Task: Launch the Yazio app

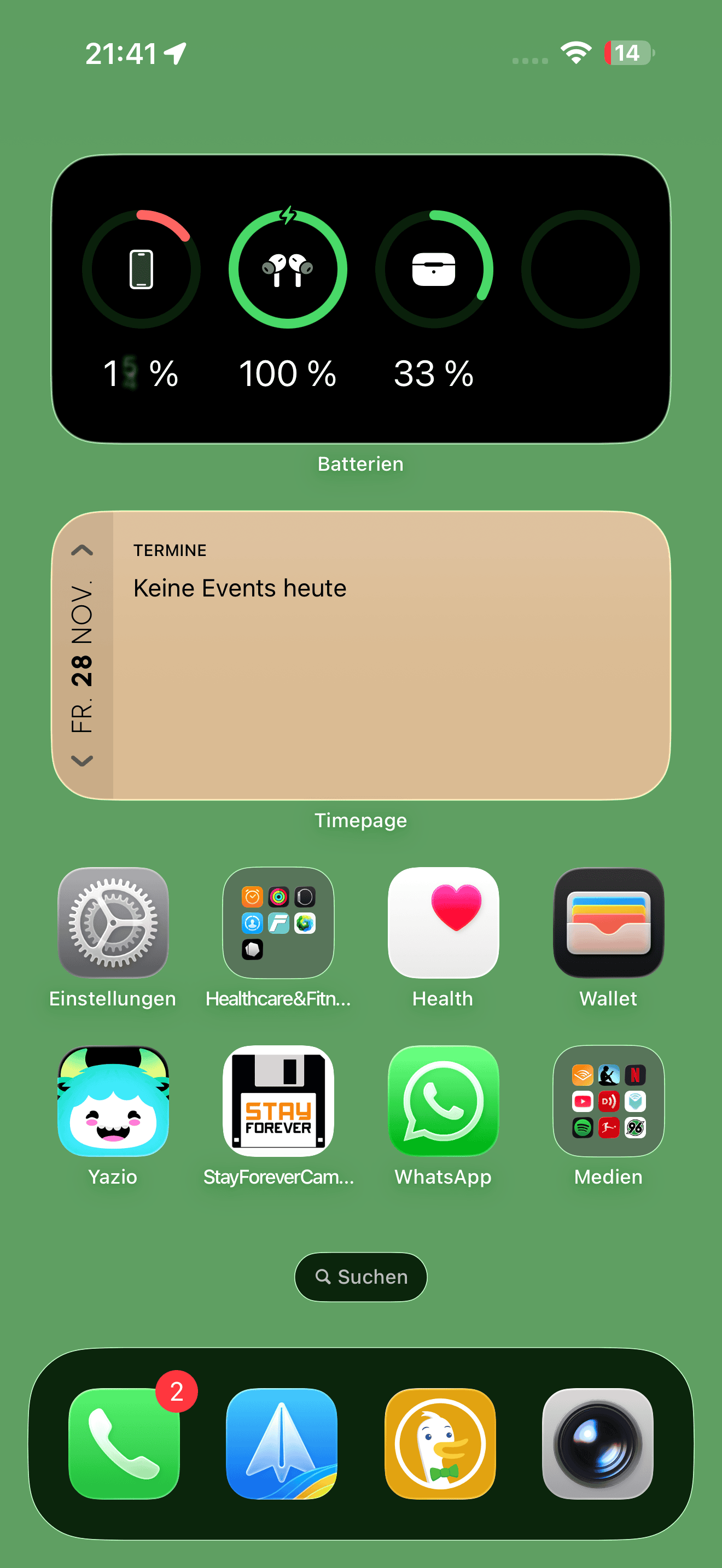Action: tap(113, 1101)
